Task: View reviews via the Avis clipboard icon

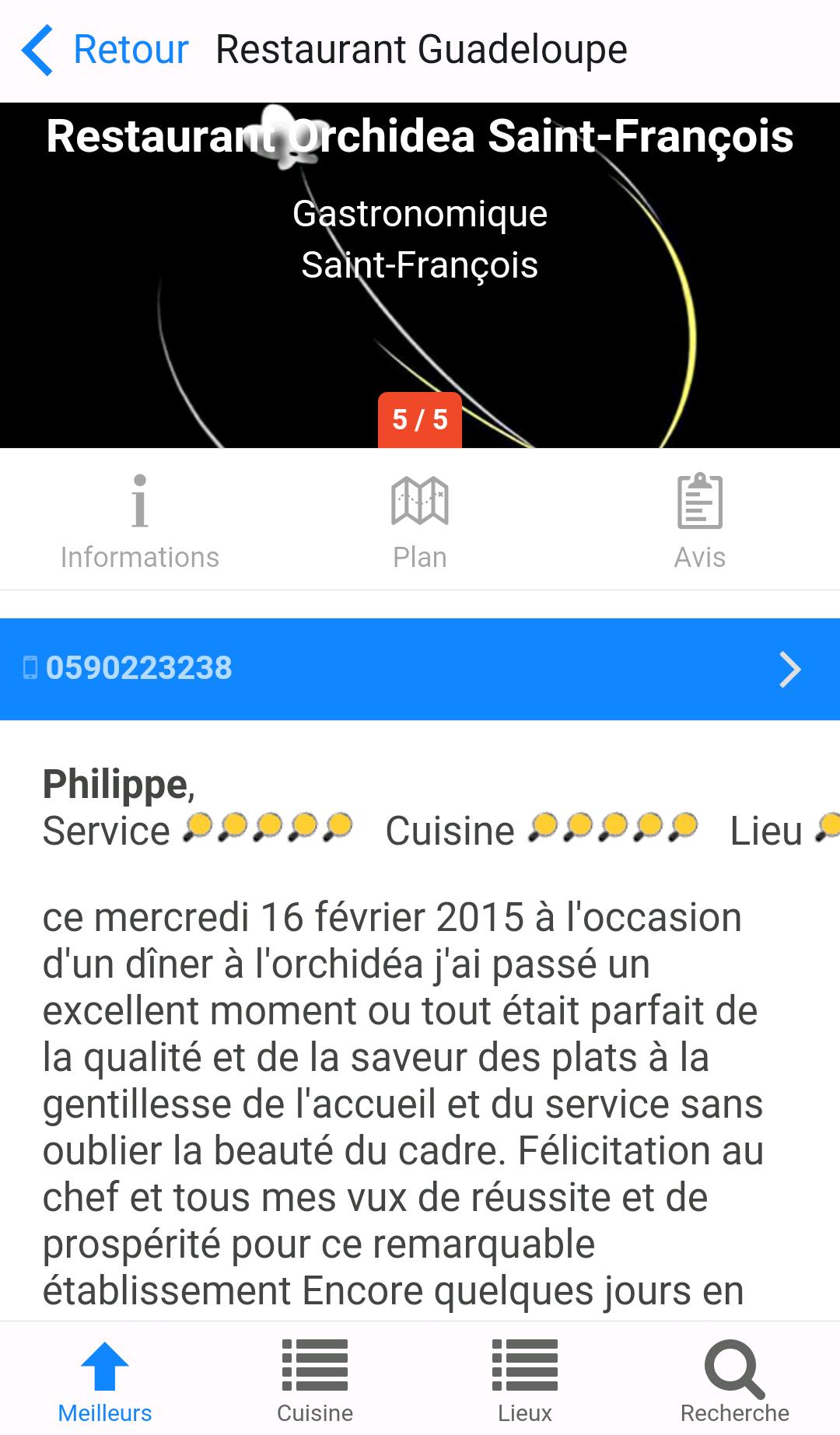Action: [x=699, y=503]
